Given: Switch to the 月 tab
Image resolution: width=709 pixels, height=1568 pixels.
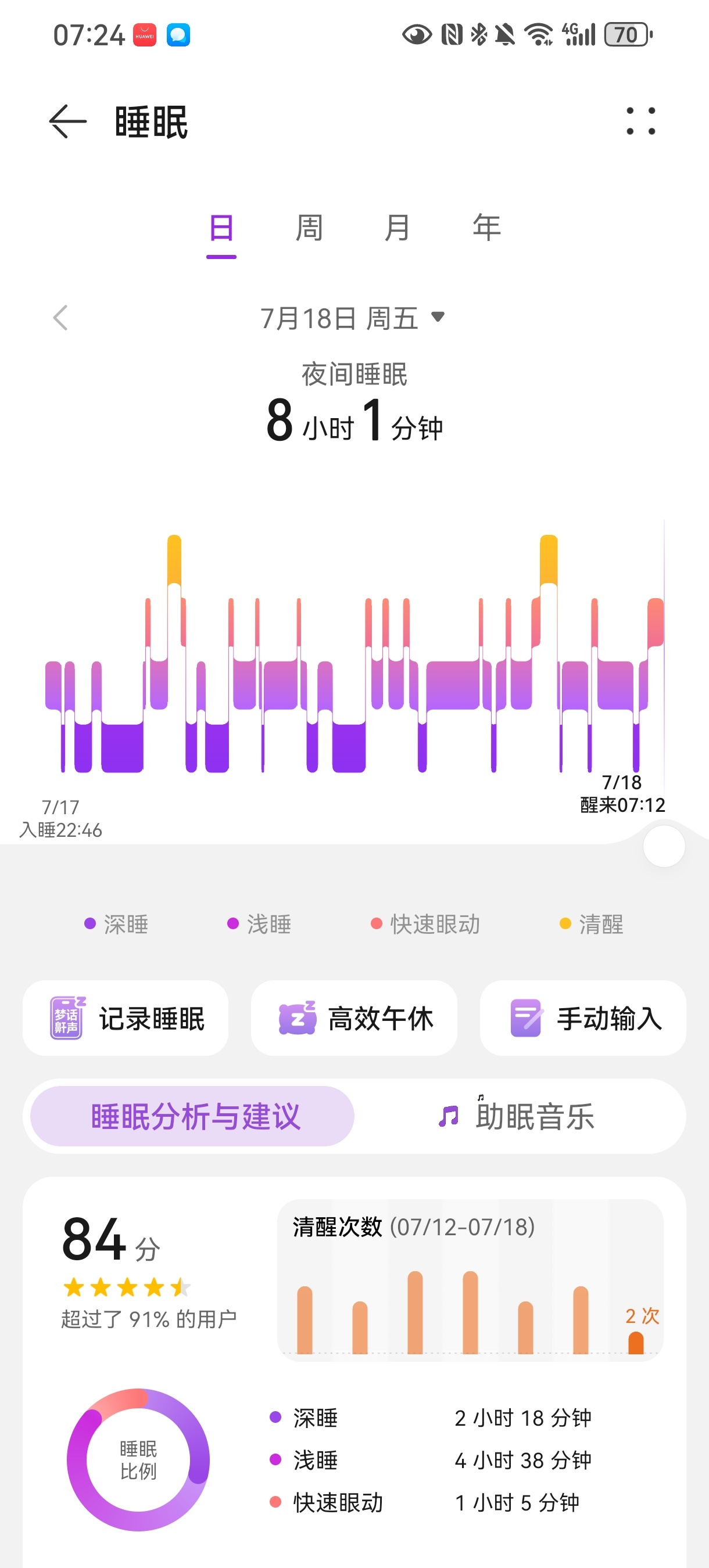Looking at the screenshot, I should click(397, 228).
